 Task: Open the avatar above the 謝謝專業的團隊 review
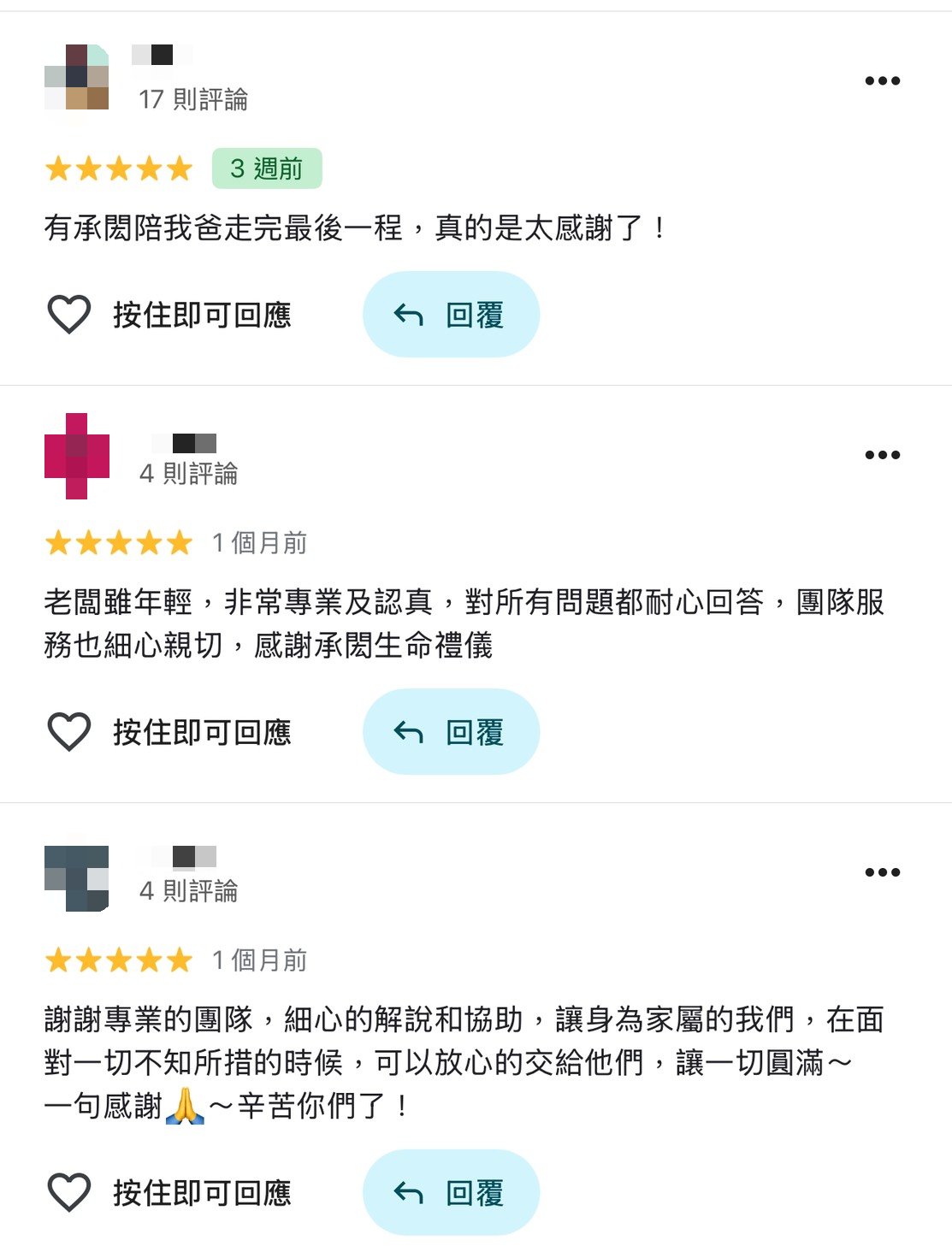point(77,878)
